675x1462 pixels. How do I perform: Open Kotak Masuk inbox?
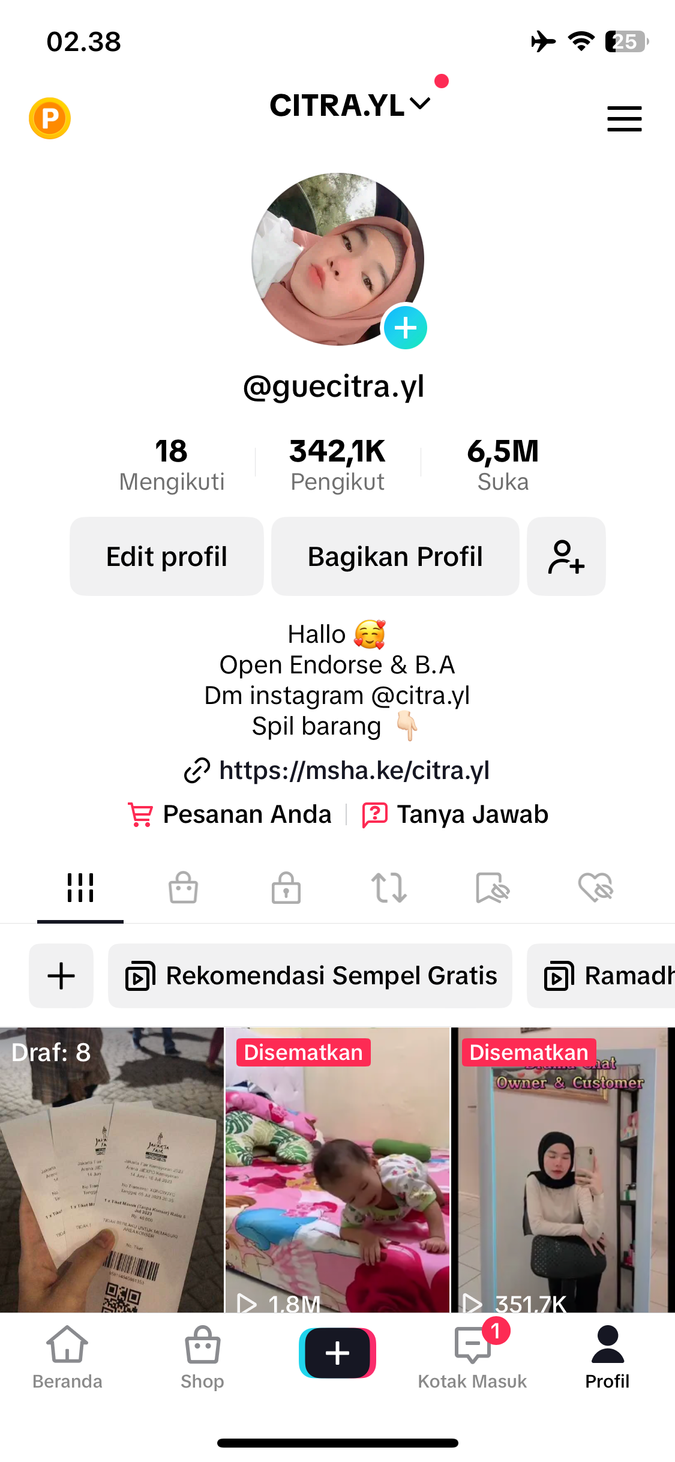coord(472,1357)
